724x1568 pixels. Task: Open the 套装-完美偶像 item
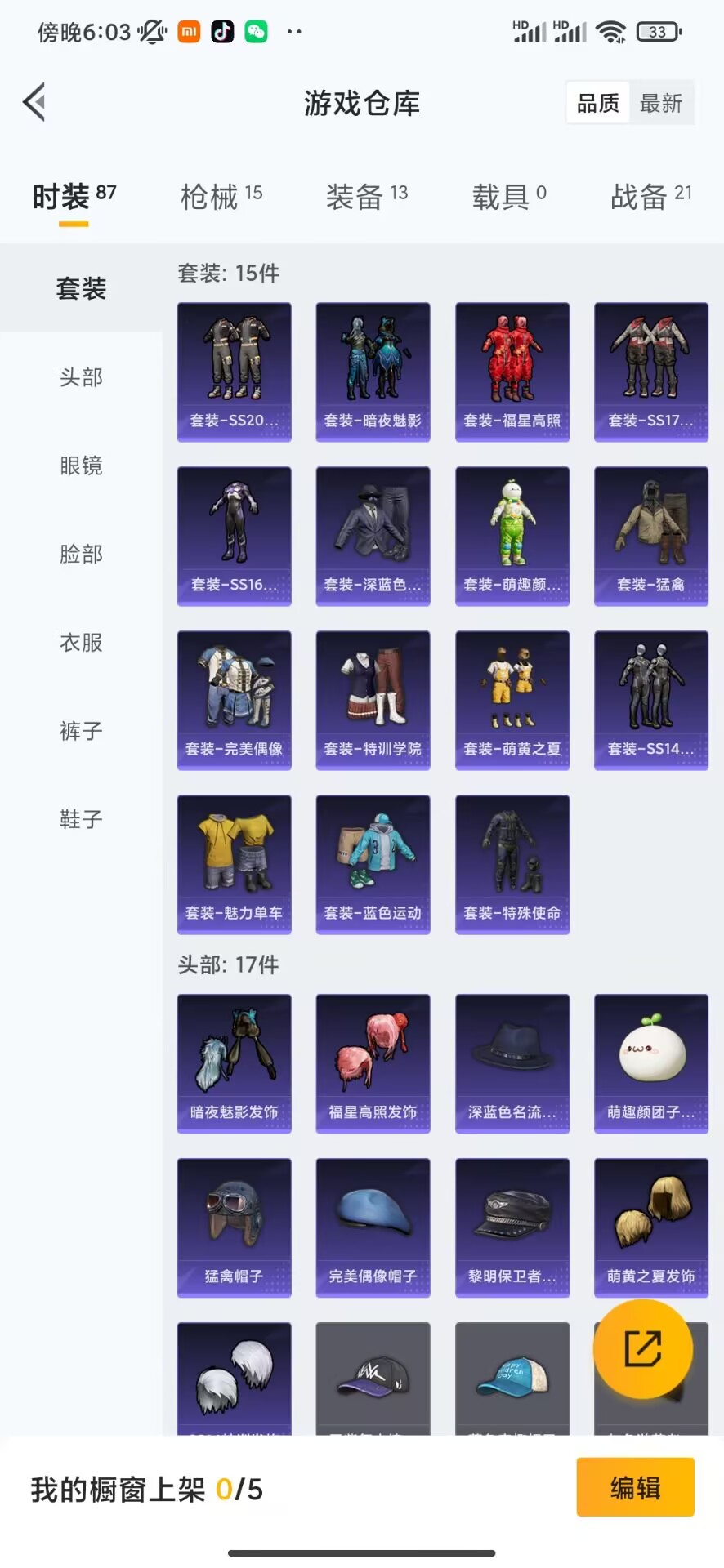[x=235, y=700]
